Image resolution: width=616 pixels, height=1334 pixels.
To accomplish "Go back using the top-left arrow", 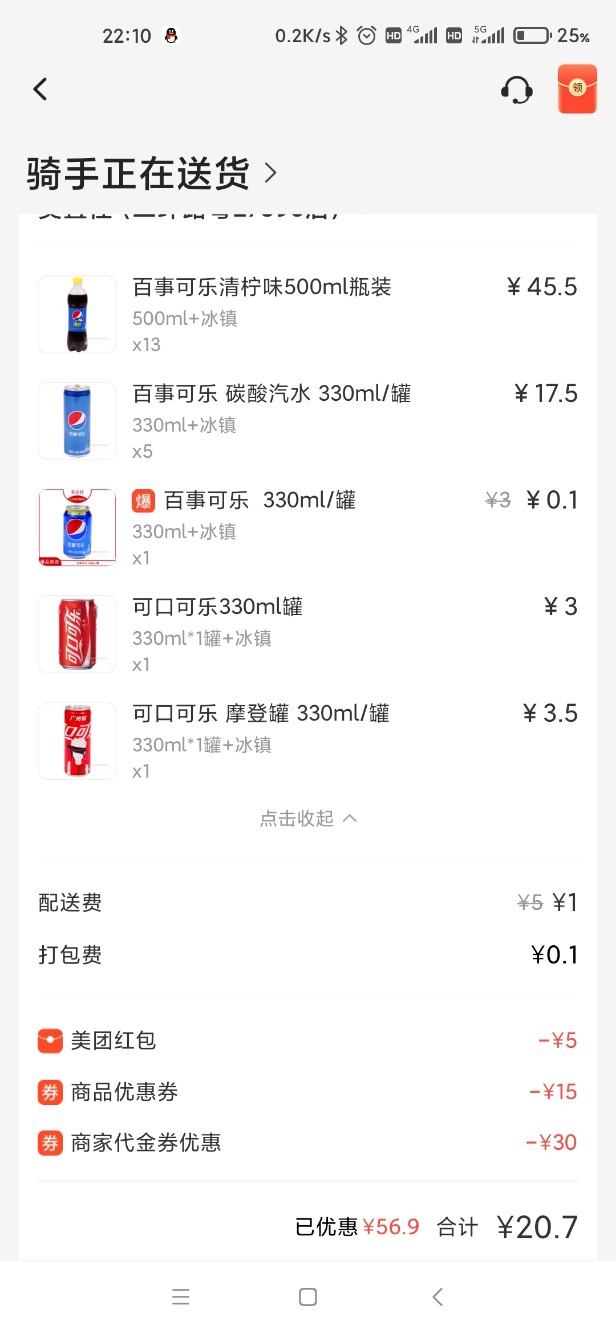I will 40,89.
